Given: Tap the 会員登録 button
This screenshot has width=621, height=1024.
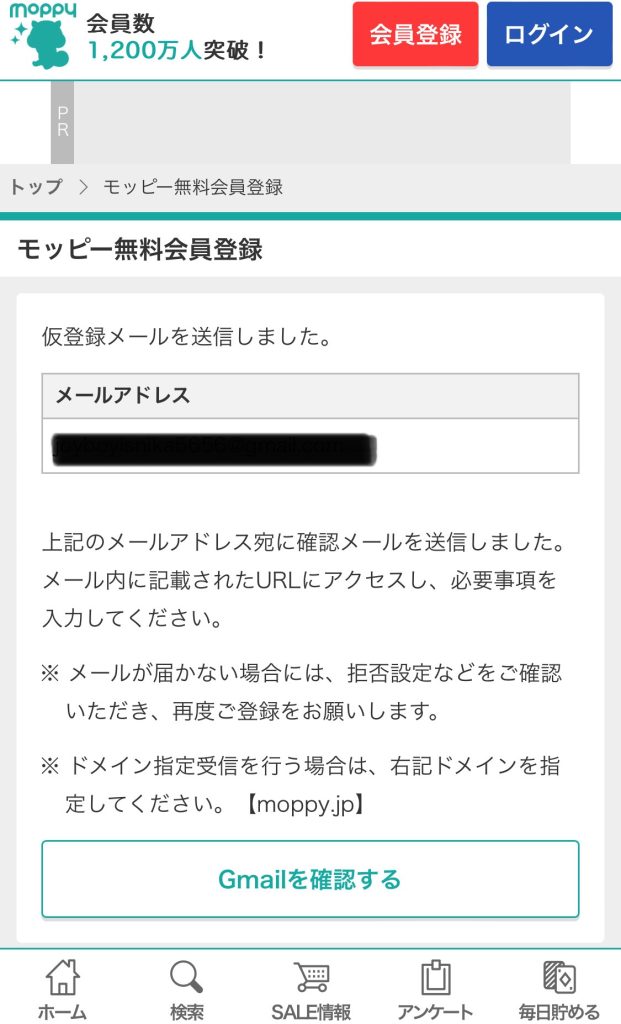Looking at the screenshot, I should pyautogui.click(x=415, y=34).
